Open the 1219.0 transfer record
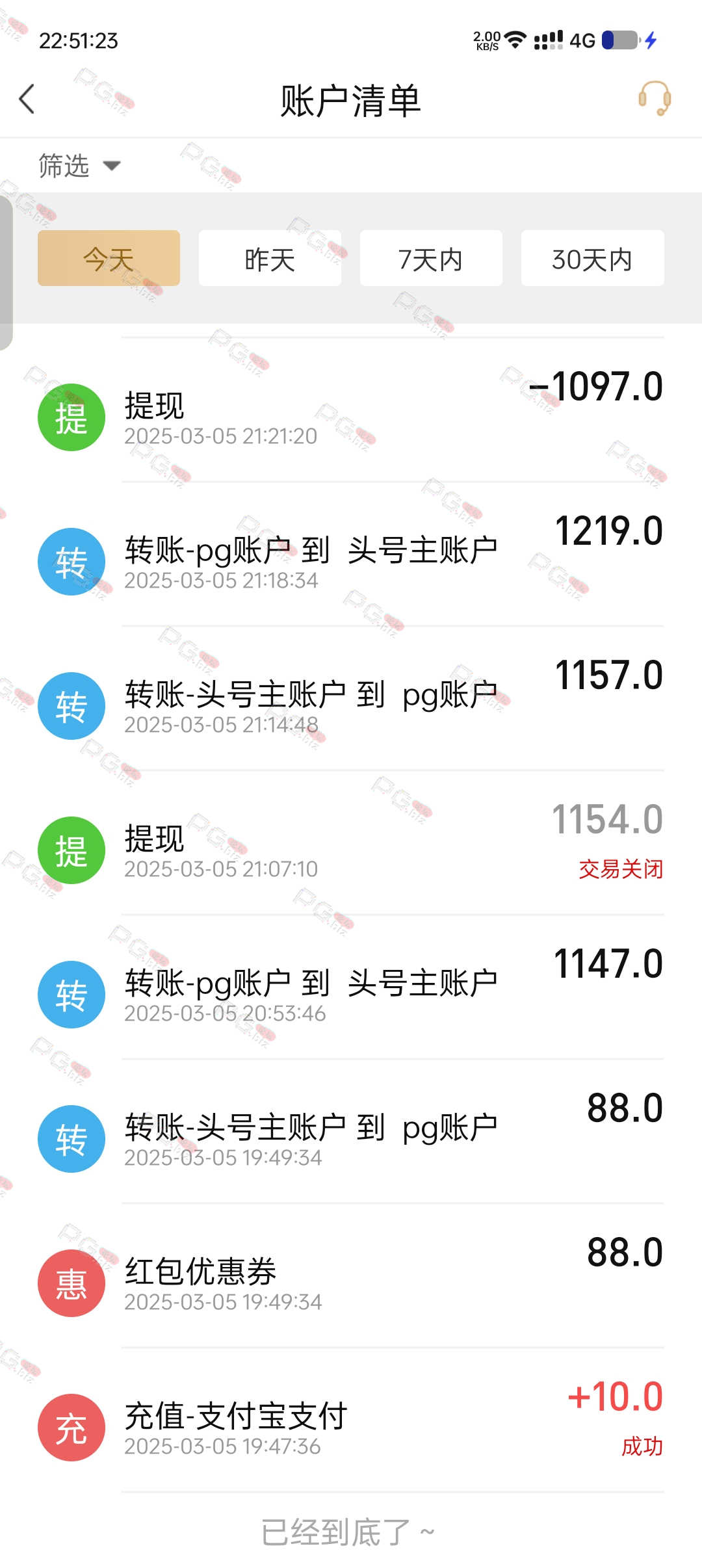 point(351,555)
